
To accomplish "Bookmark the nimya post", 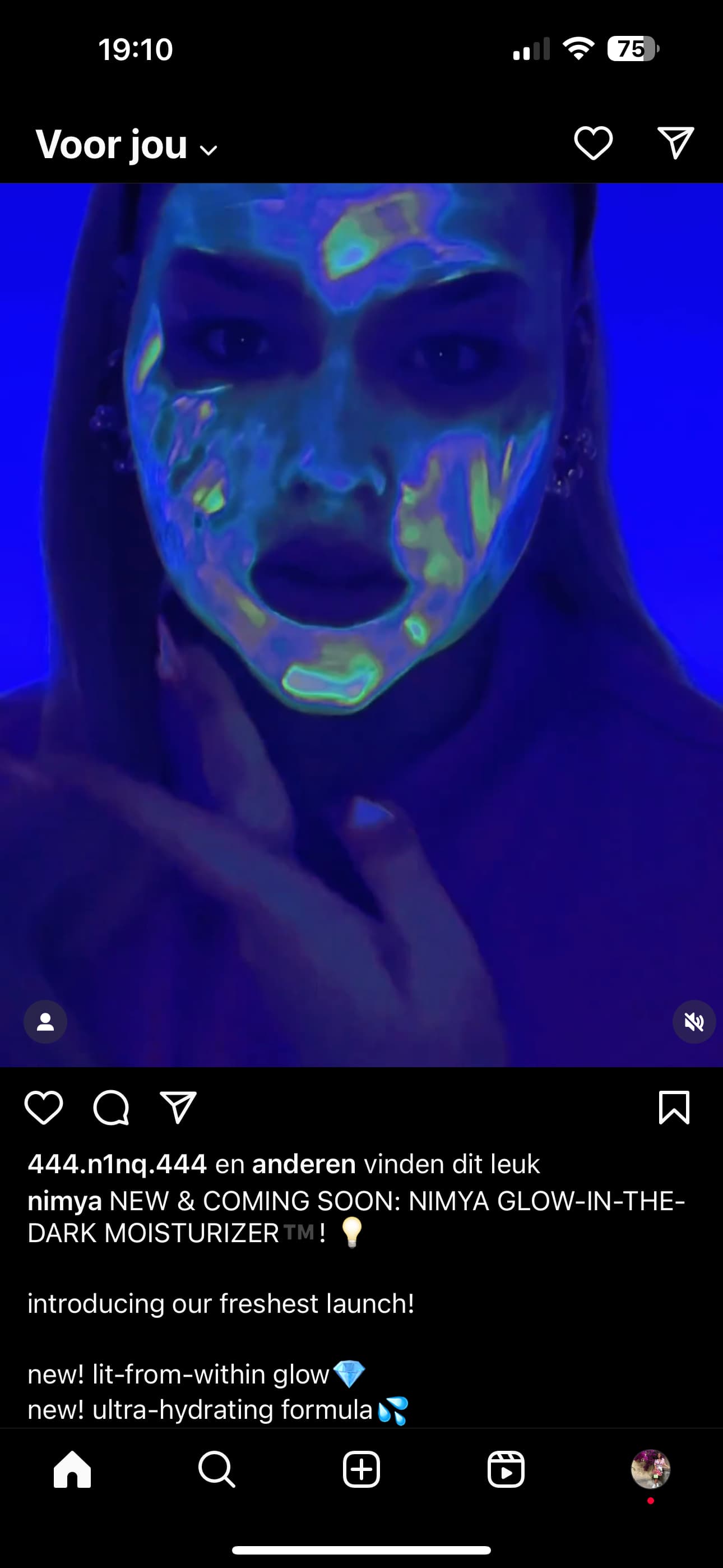I will tap(674, 1107).
